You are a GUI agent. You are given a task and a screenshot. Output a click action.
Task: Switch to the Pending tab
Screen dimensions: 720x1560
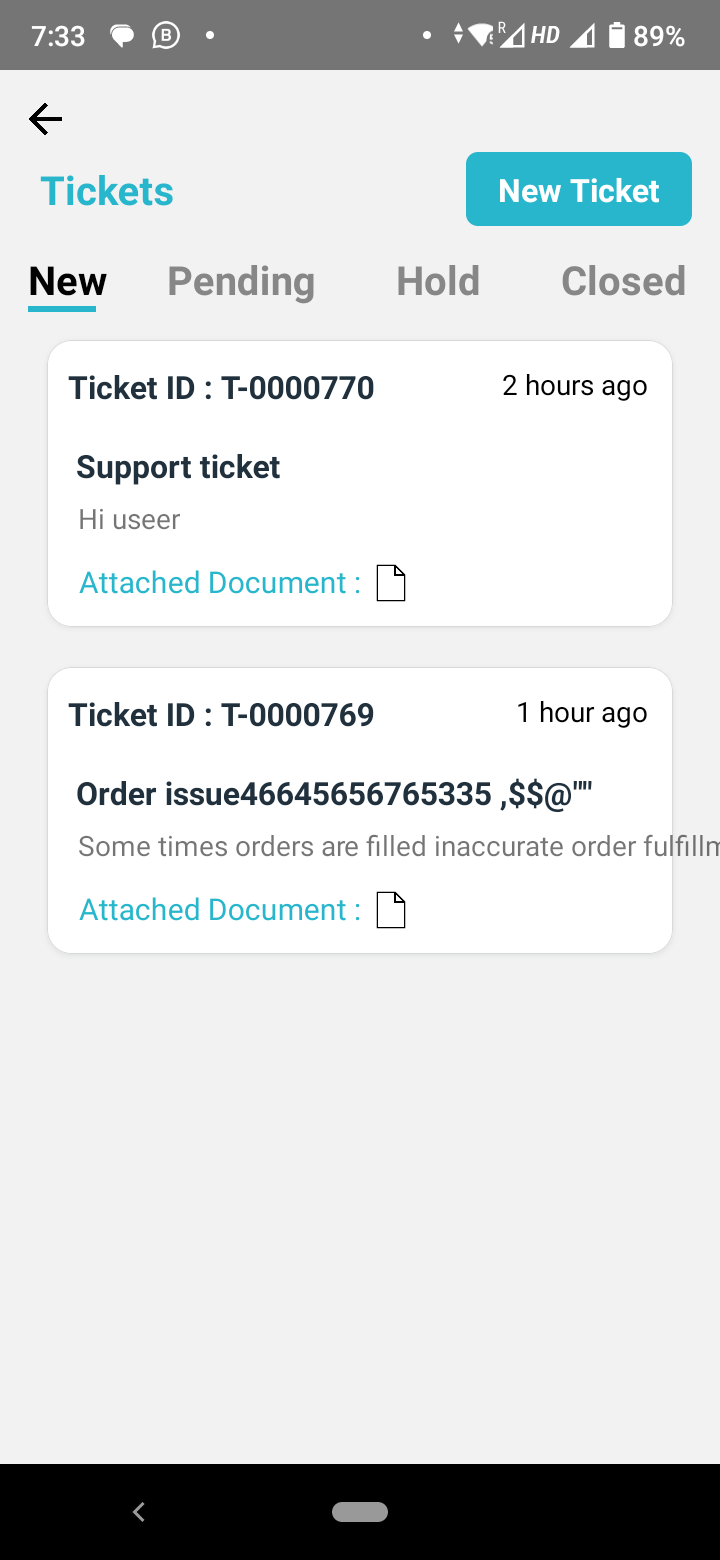241,281
